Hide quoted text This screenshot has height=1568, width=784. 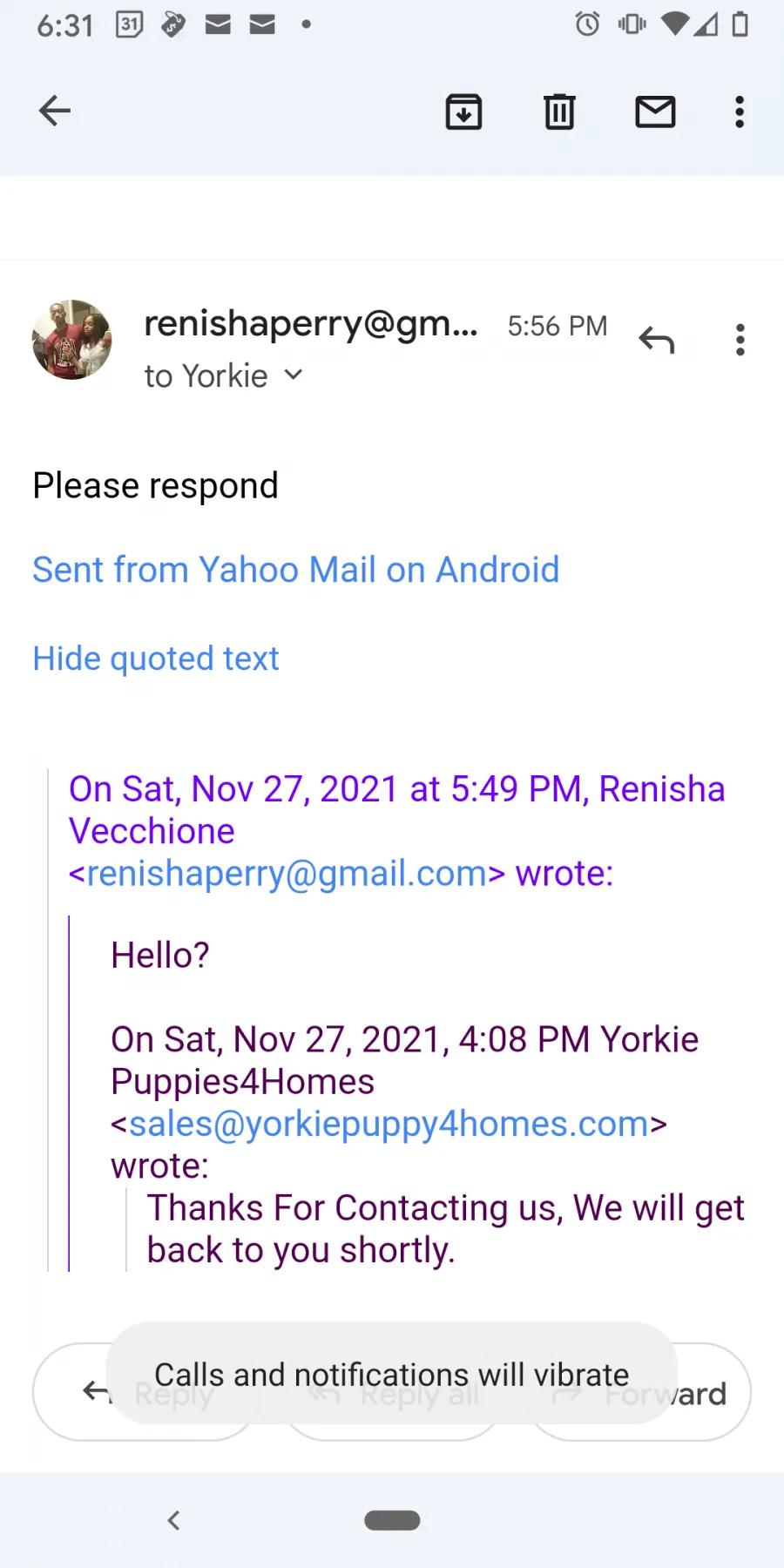coord(156,659)
